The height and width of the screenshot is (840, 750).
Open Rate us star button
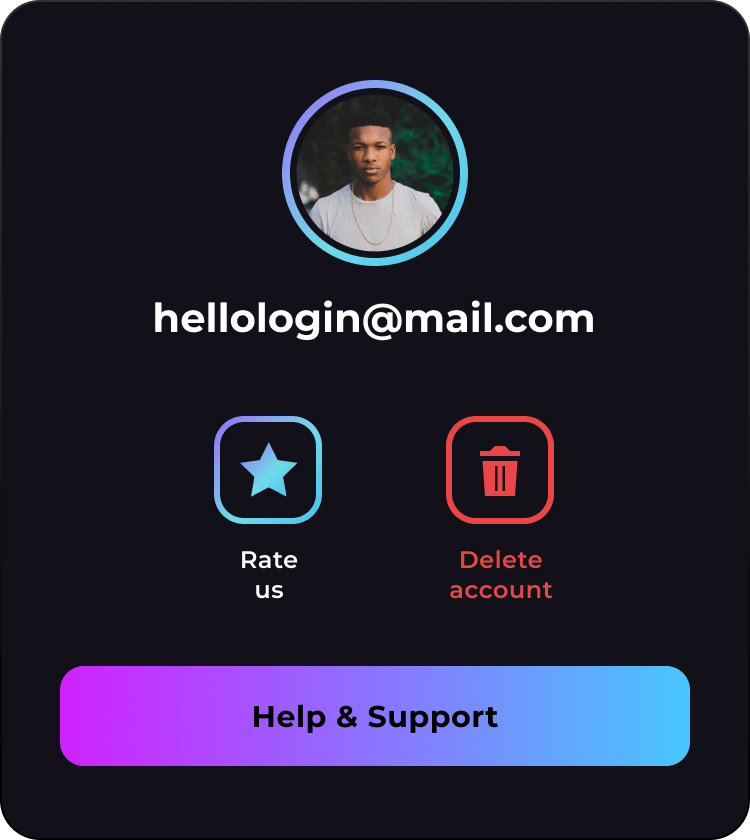[268, 470]
